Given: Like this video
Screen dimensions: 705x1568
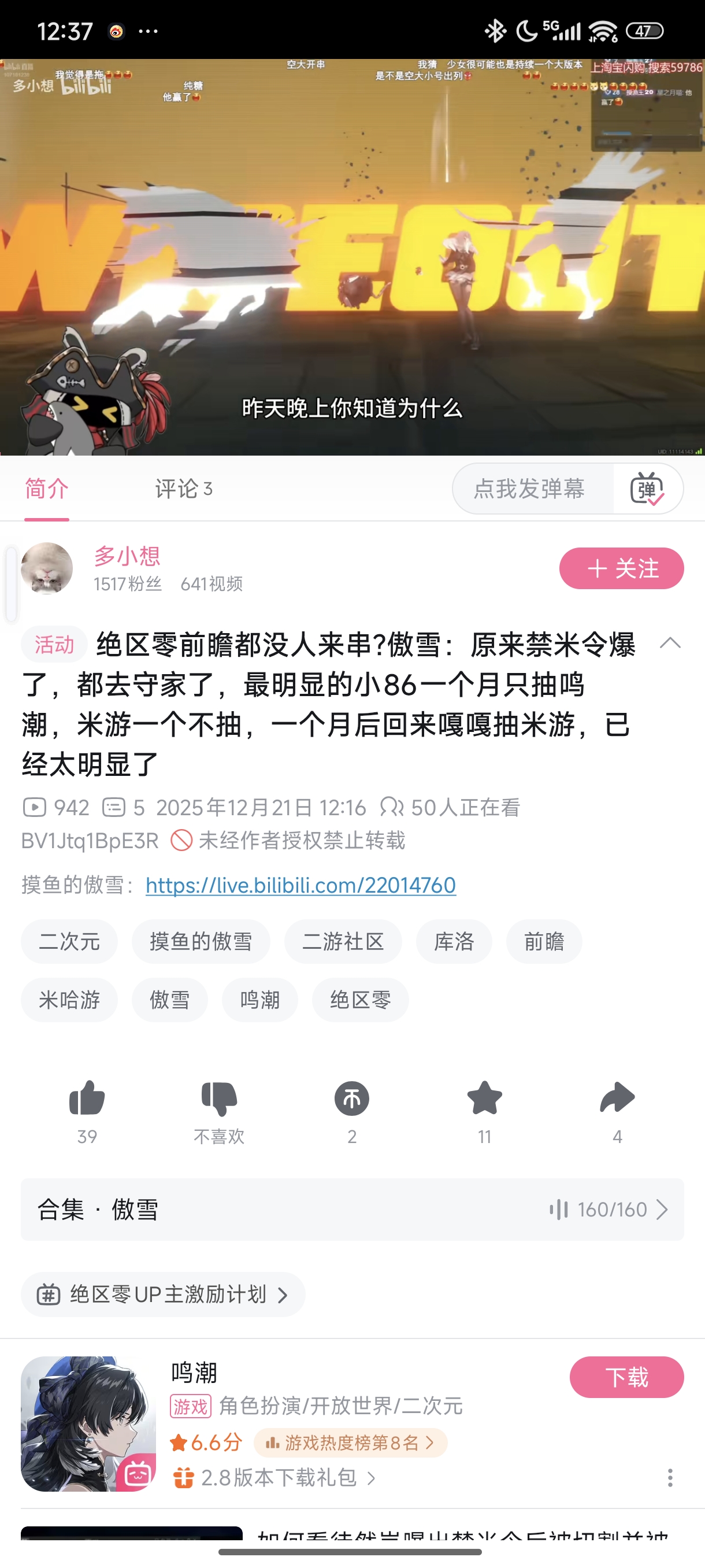Looking at the screenshot, I should coord(87,1099).
